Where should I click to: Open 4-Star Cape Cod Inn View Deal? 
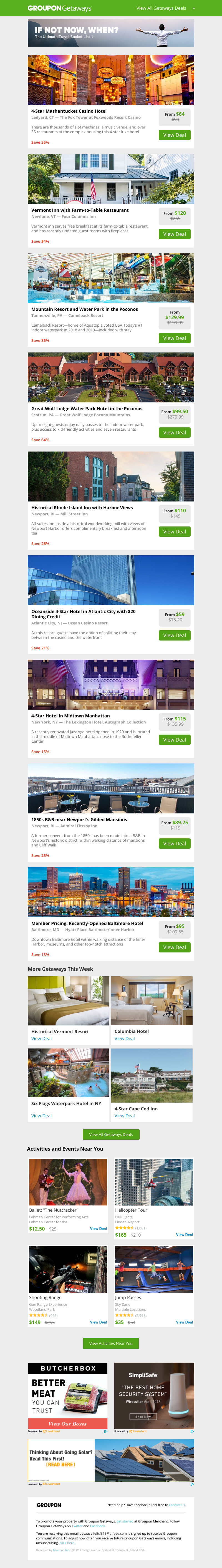(x=125, y=1116)
